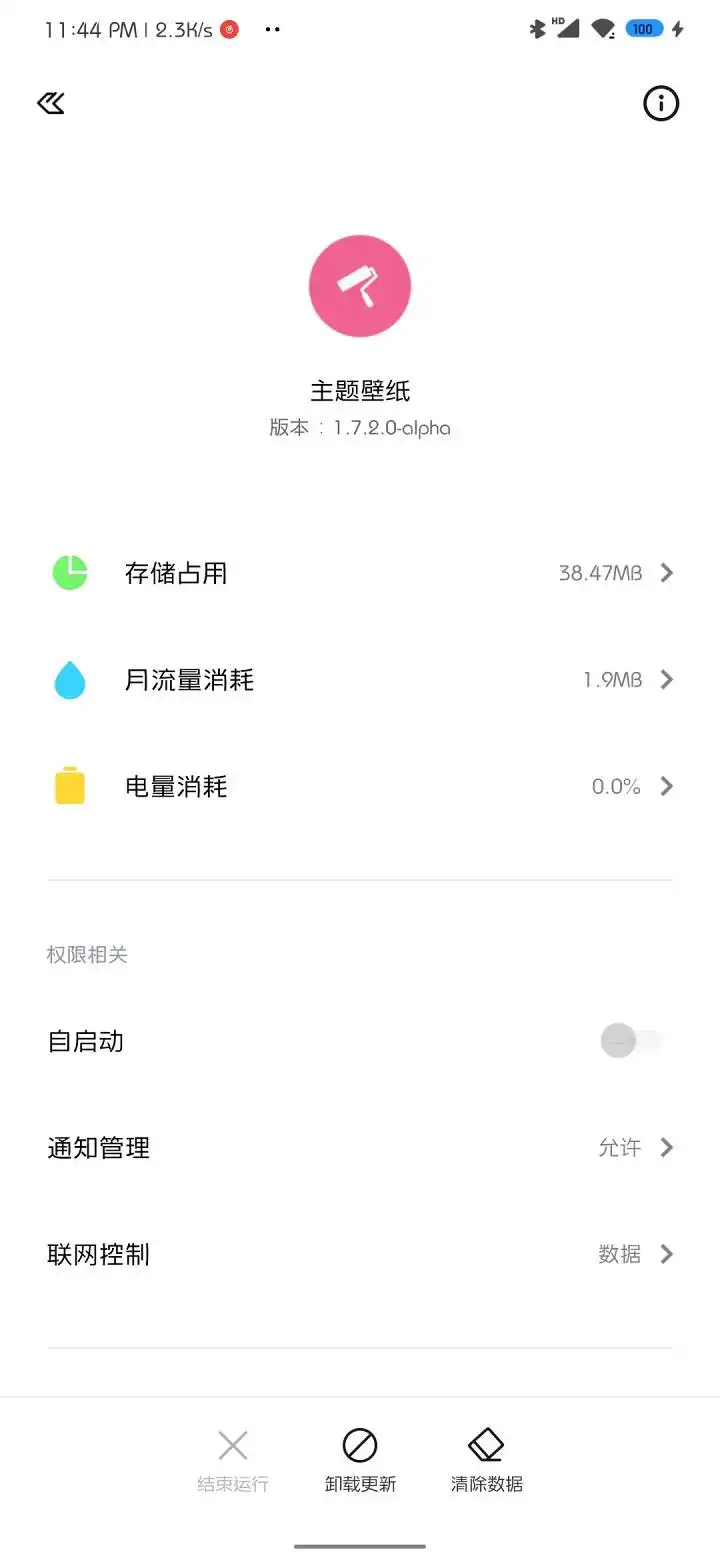Open 电量消耗 battery consumption details
Viewport: 720px width, 1560px height.
coord(360,786)
